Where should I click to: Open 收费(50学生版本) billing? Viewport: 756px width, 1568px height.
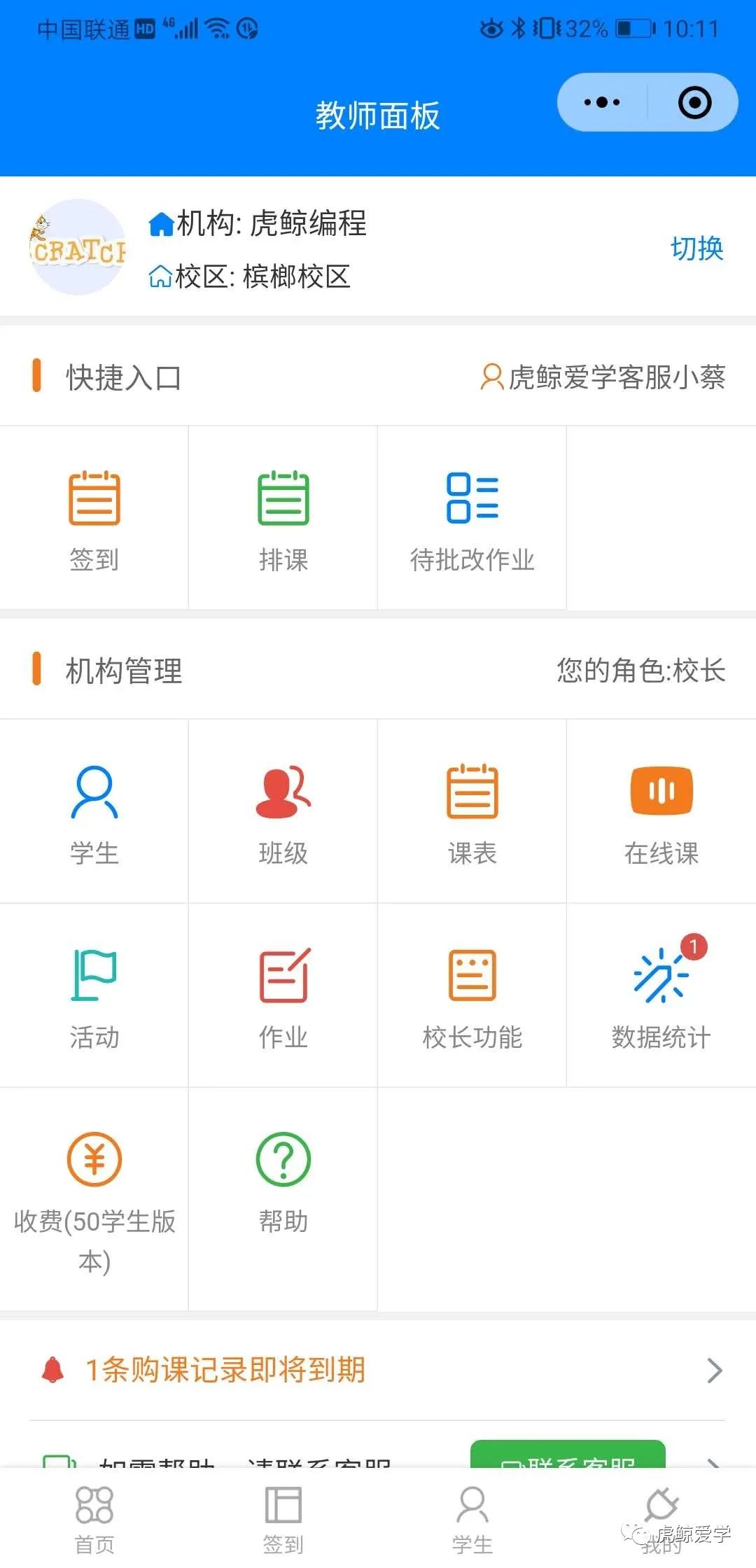coord(94,1200)
